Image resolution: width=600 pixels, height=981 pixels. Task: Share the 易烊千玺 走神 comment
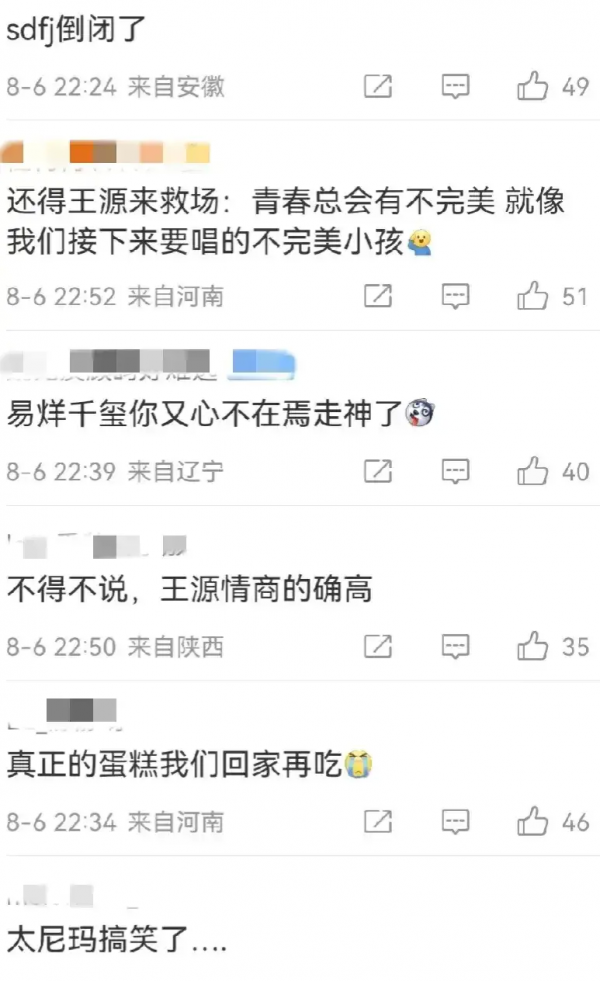tap(377, 471)
